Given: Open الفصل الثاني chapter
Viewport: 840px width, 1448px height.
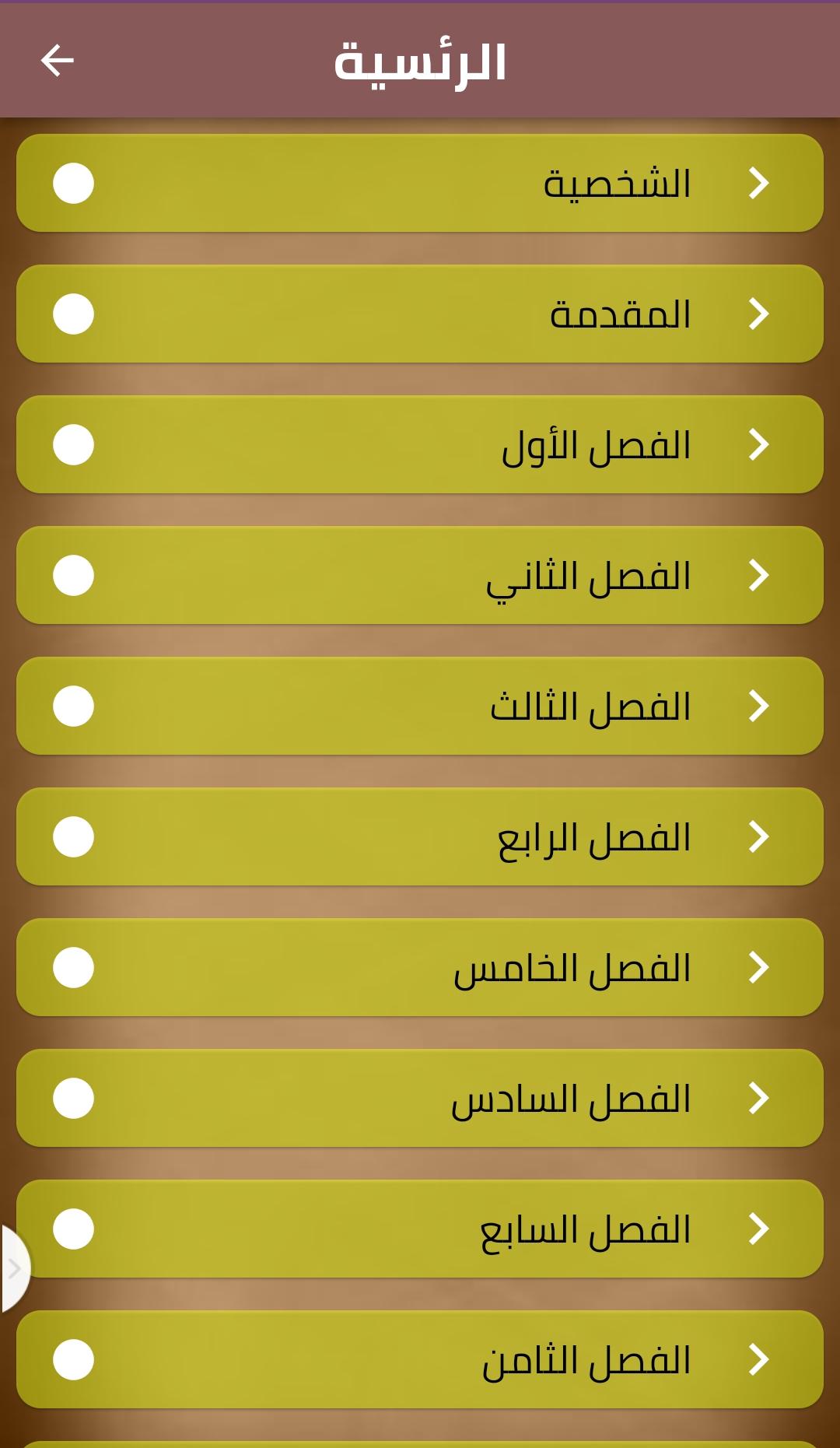Looking at the screenshot, I should [420, 575].
